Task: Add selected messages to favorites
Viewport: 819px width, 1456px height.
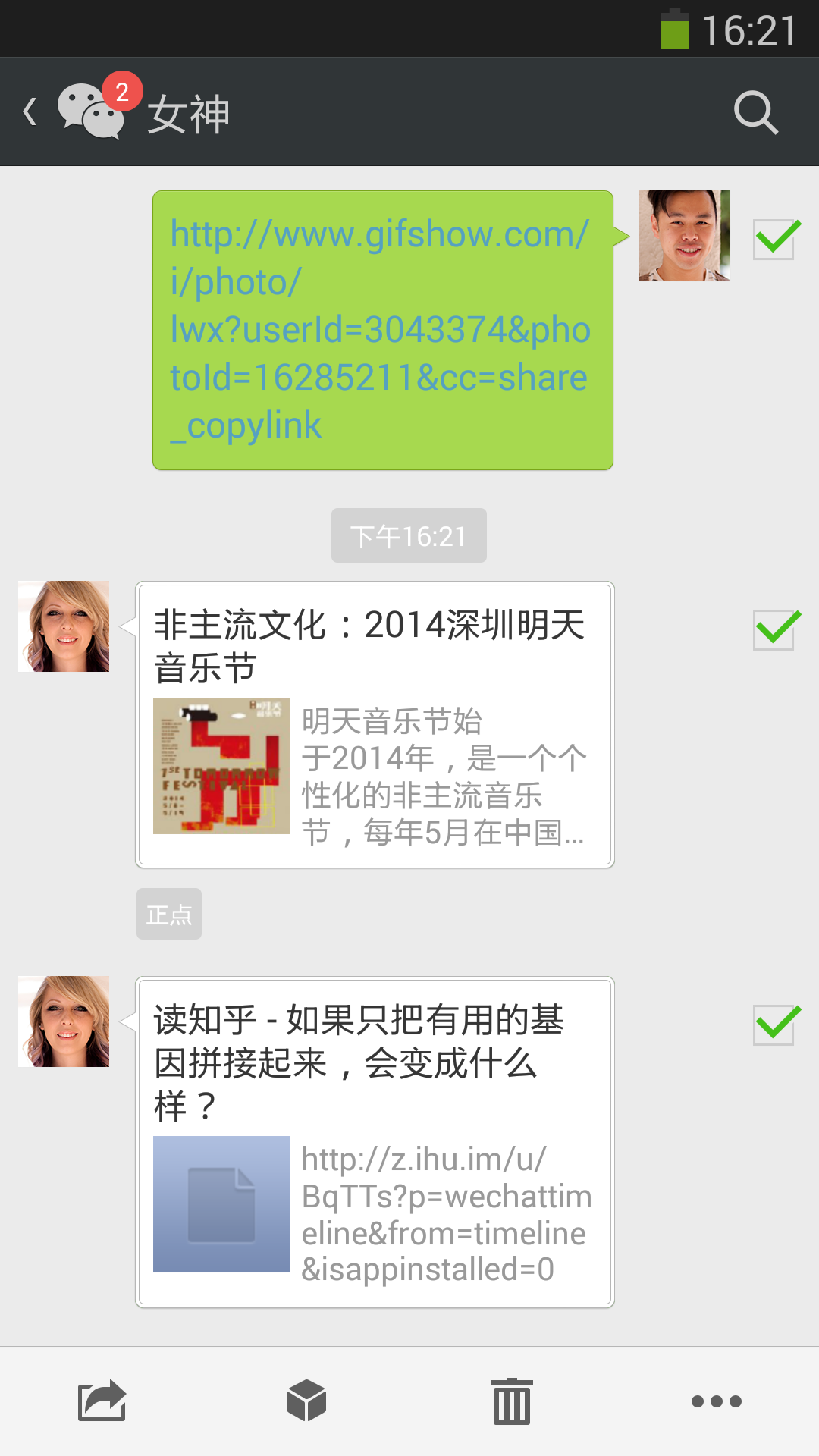Action: click(306, 1401)
